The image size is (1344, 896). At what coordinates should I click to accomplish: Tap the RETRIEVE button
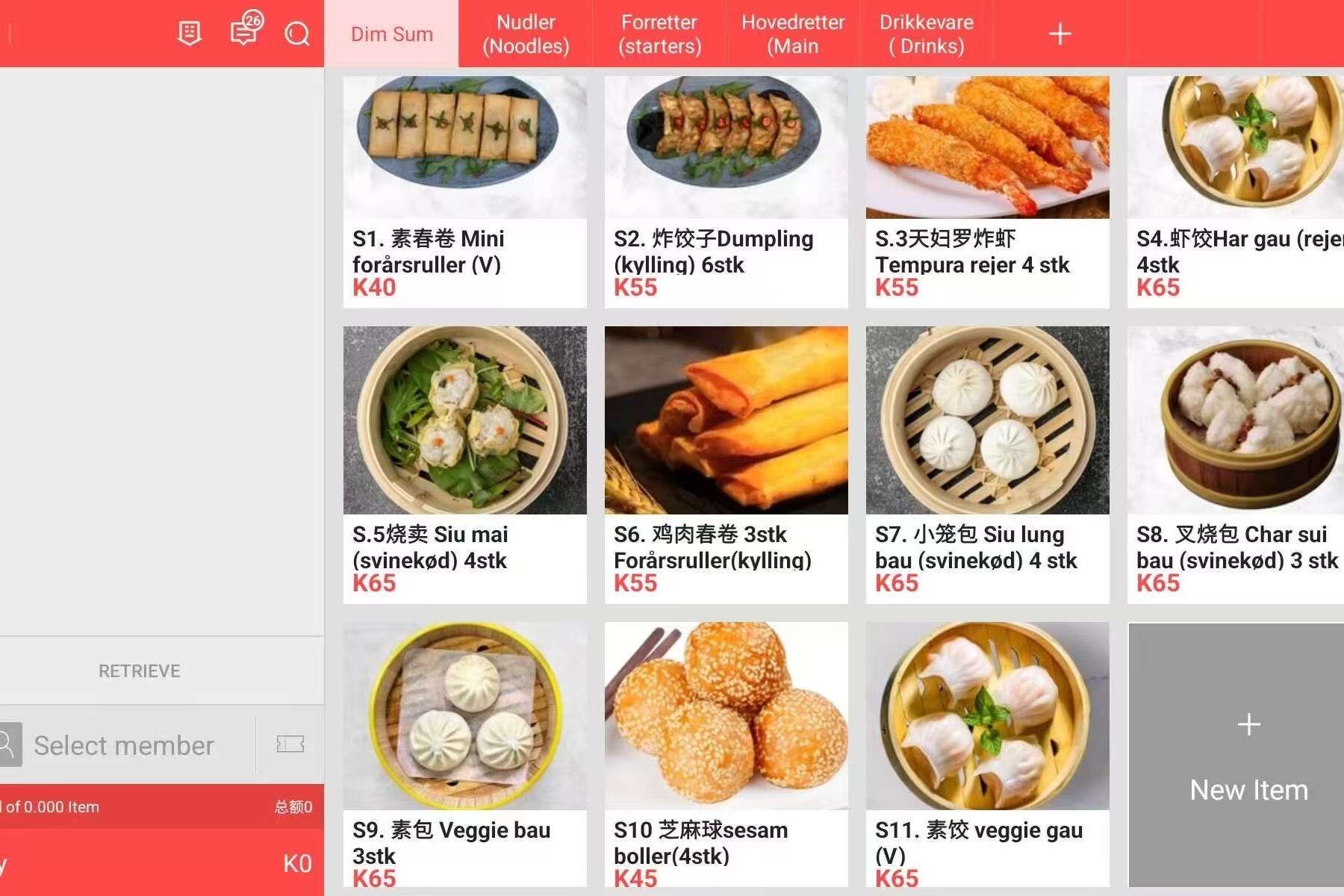140,671
